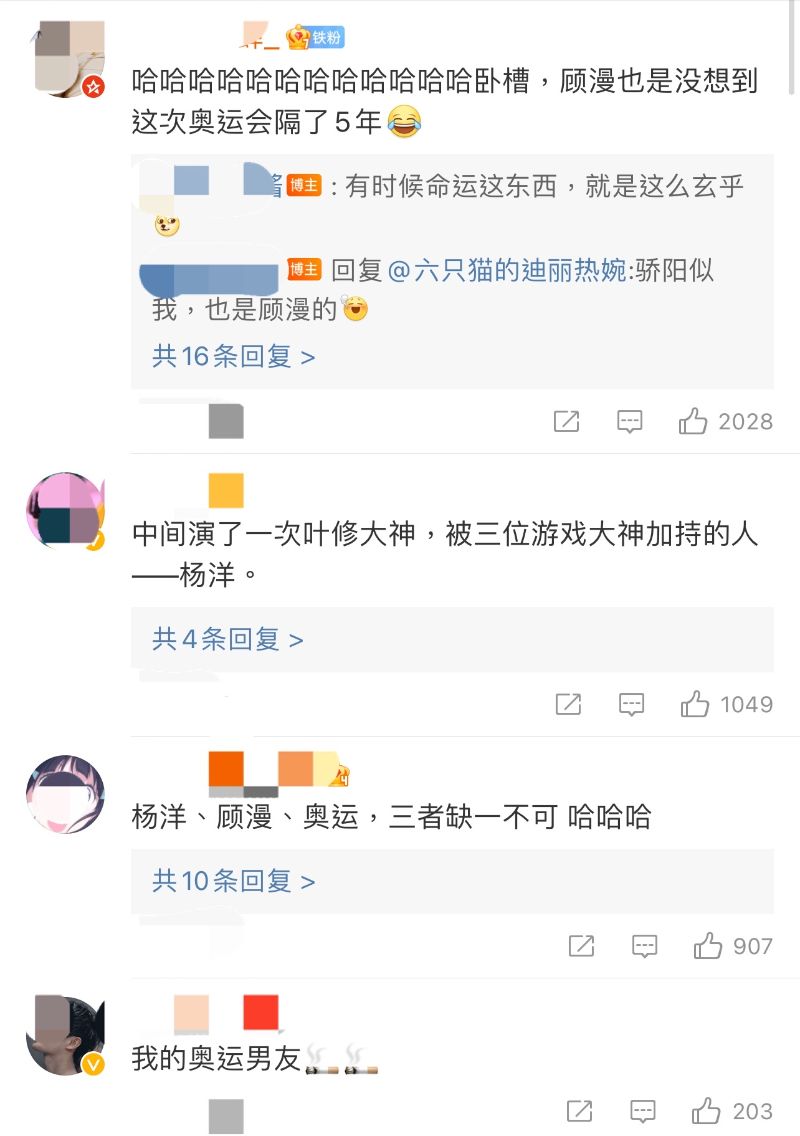Like the comment with 2028 likes
The width and height of the screenshot is (800, 1136).
[x=694, y=422]
